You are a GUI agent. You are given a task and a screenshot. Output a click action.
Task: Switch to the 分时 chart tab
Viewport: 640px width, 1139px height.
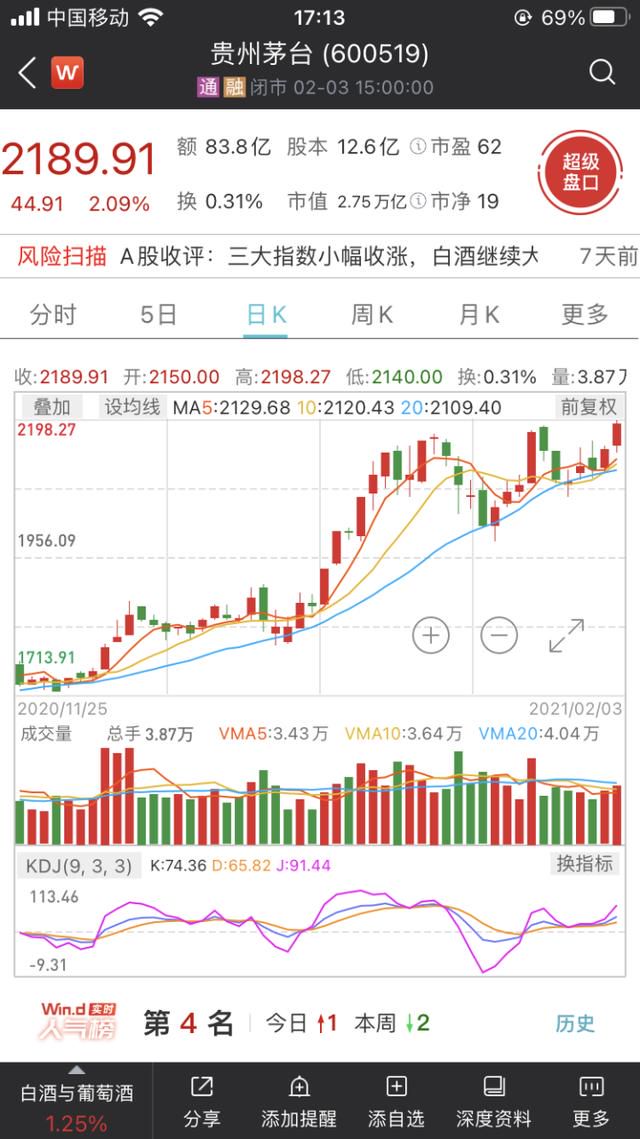pos(53,315)
